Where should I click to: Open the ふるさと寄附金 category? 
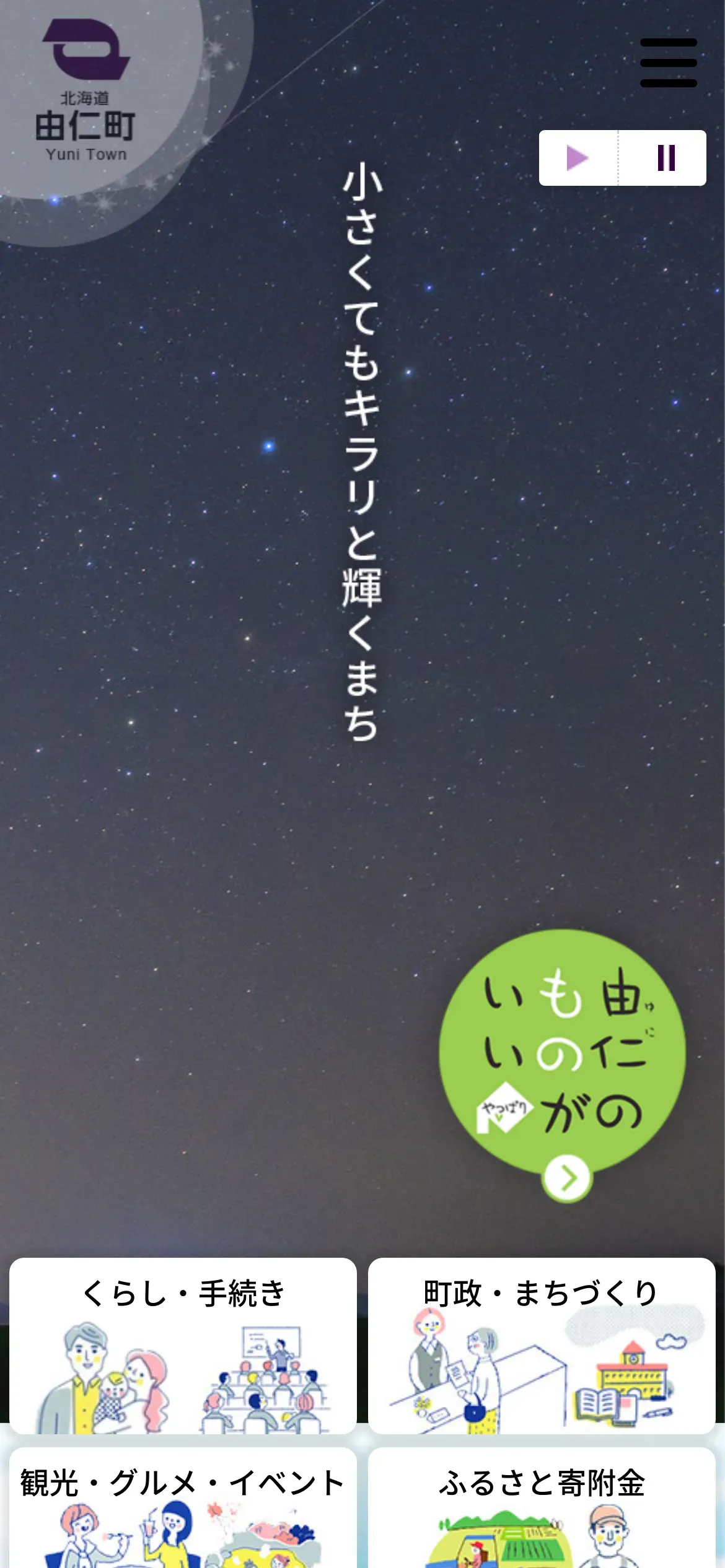(x=542, y=1507)
